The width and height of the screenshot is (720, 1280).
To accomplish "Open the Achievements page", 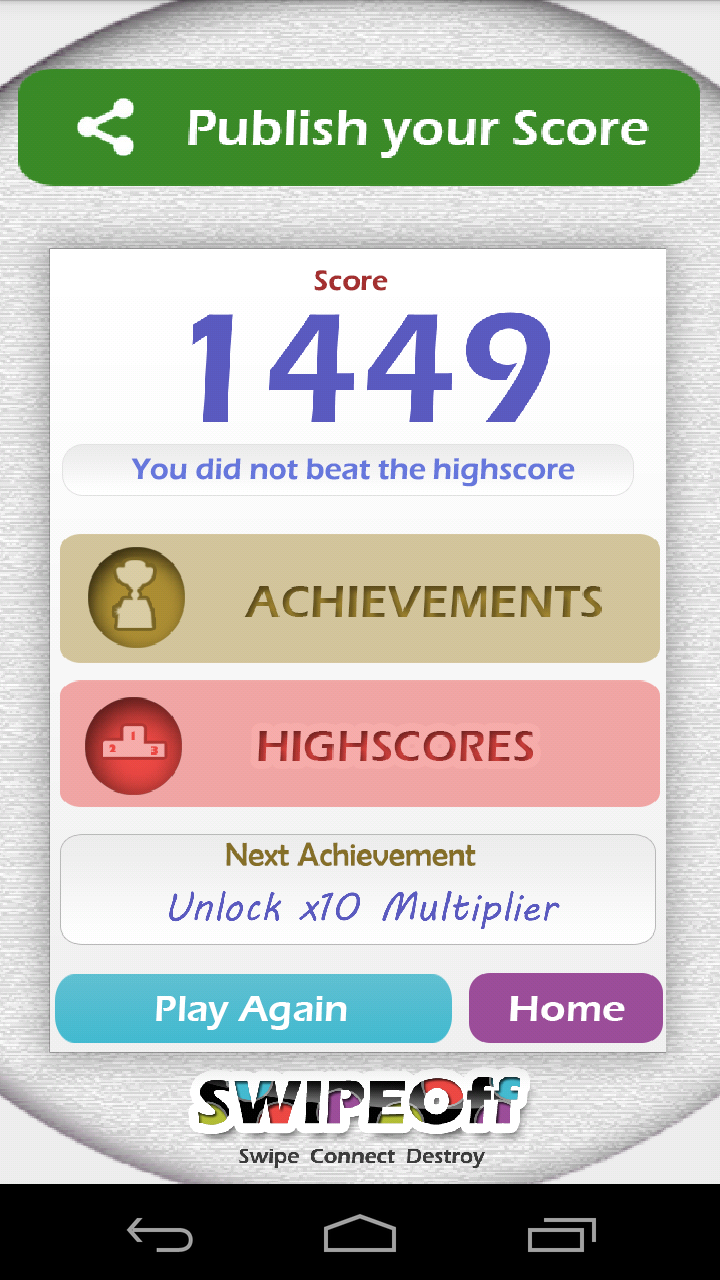I will pyautogui.click(x=360, y=598).
